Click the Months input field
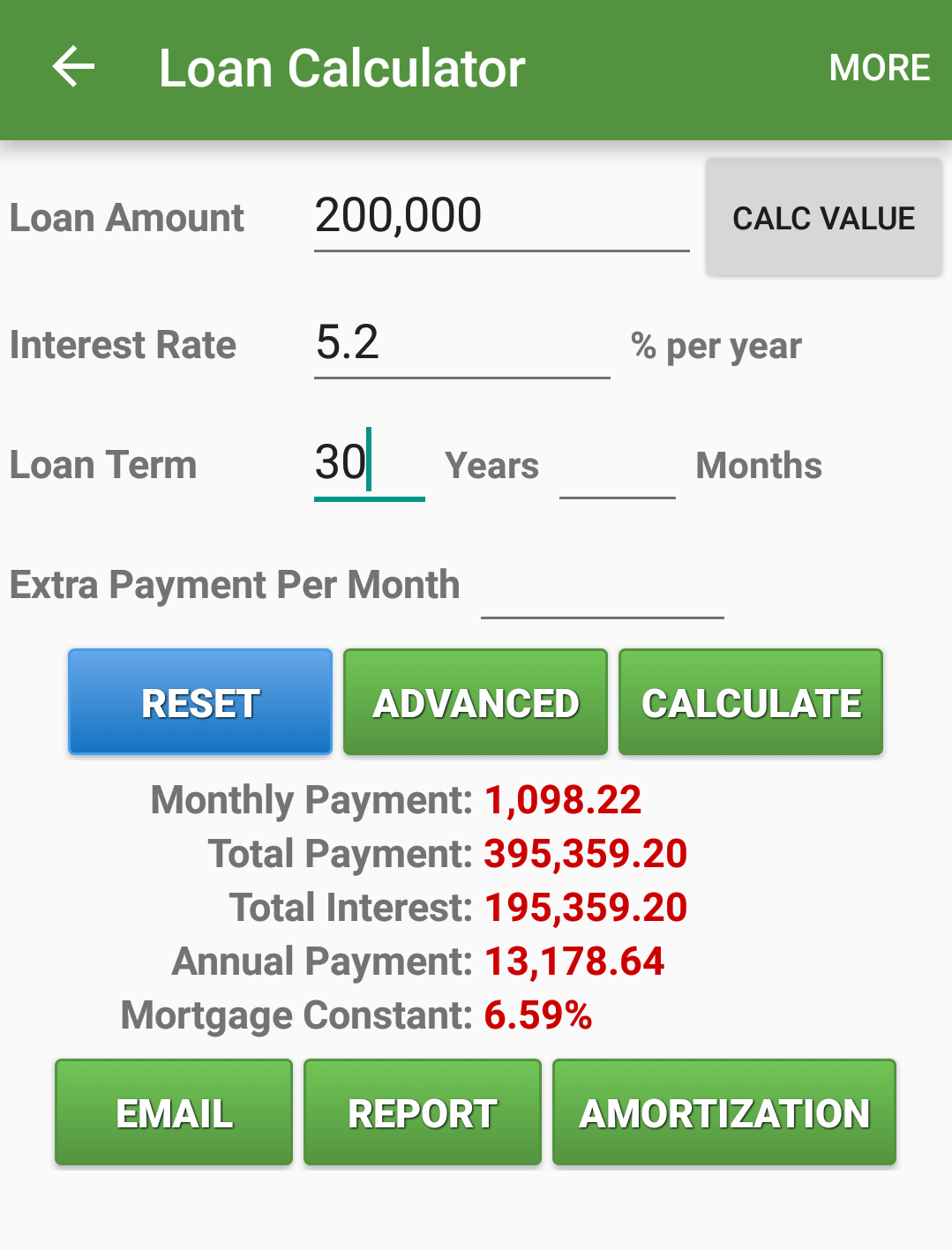The width and height of the screenshot is (952, 1250). 617,468
